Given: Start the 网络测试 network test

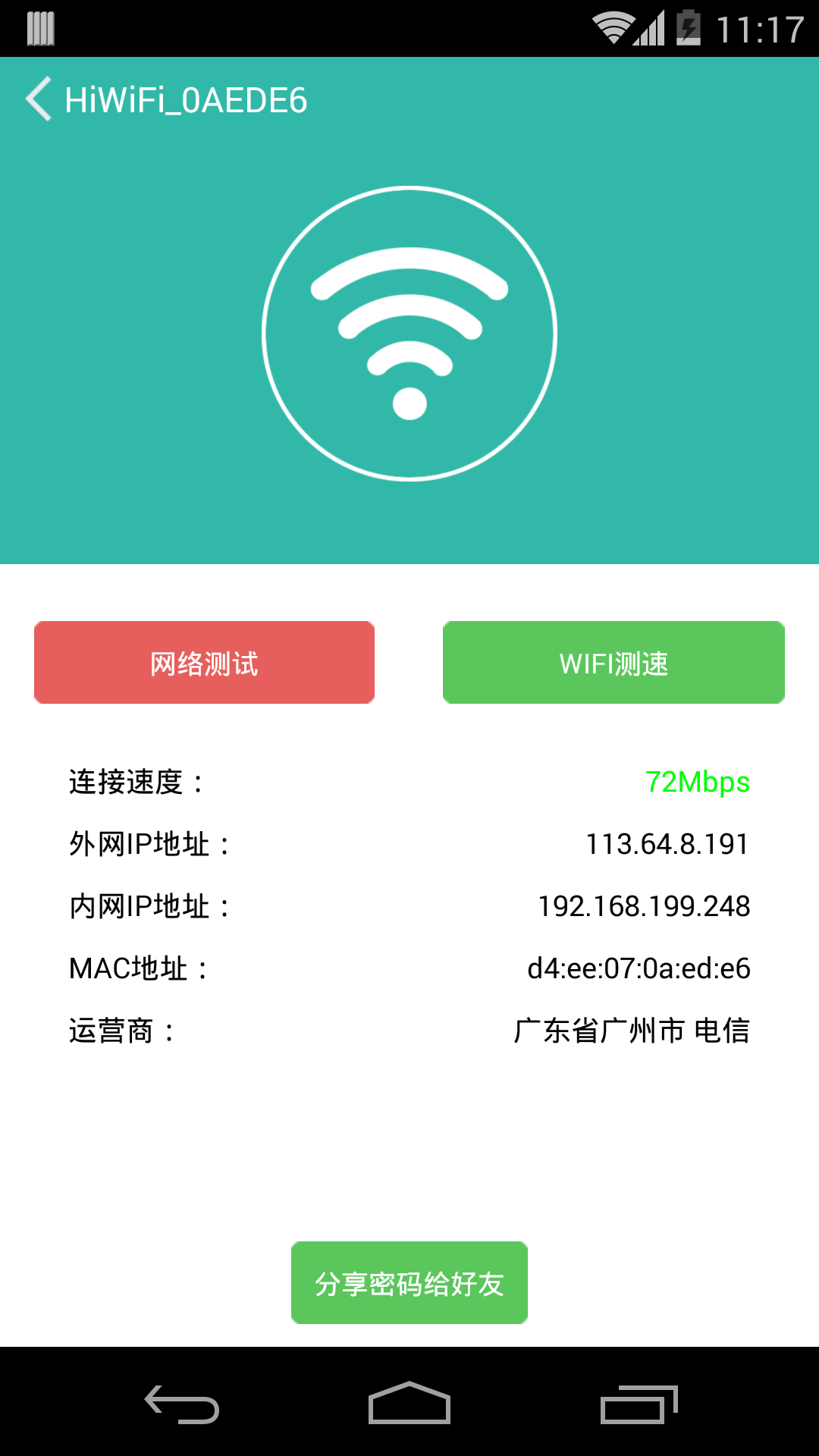Looking at the screenshot, I should pos(204,663).
